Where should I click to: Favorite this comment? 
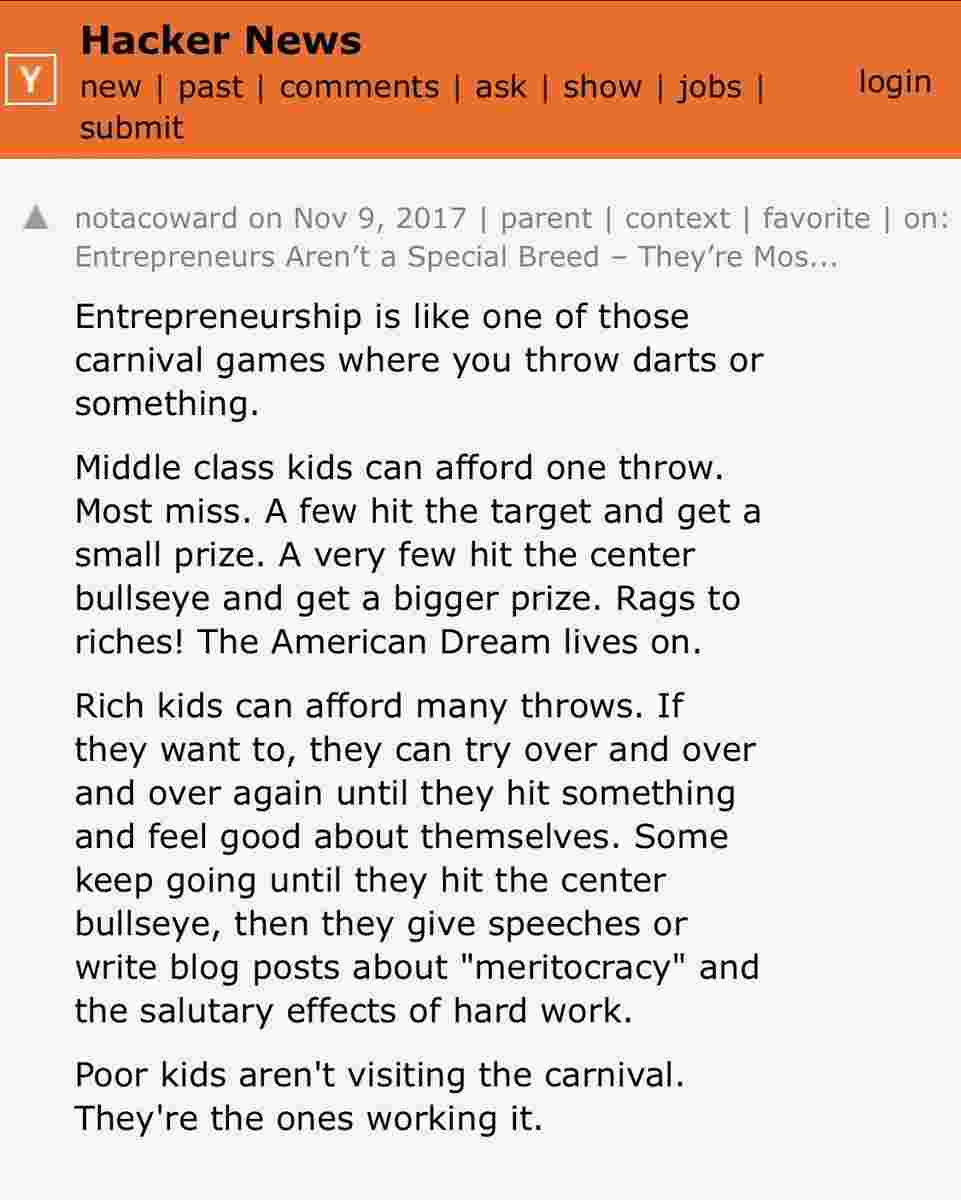(x=816, y=218)
